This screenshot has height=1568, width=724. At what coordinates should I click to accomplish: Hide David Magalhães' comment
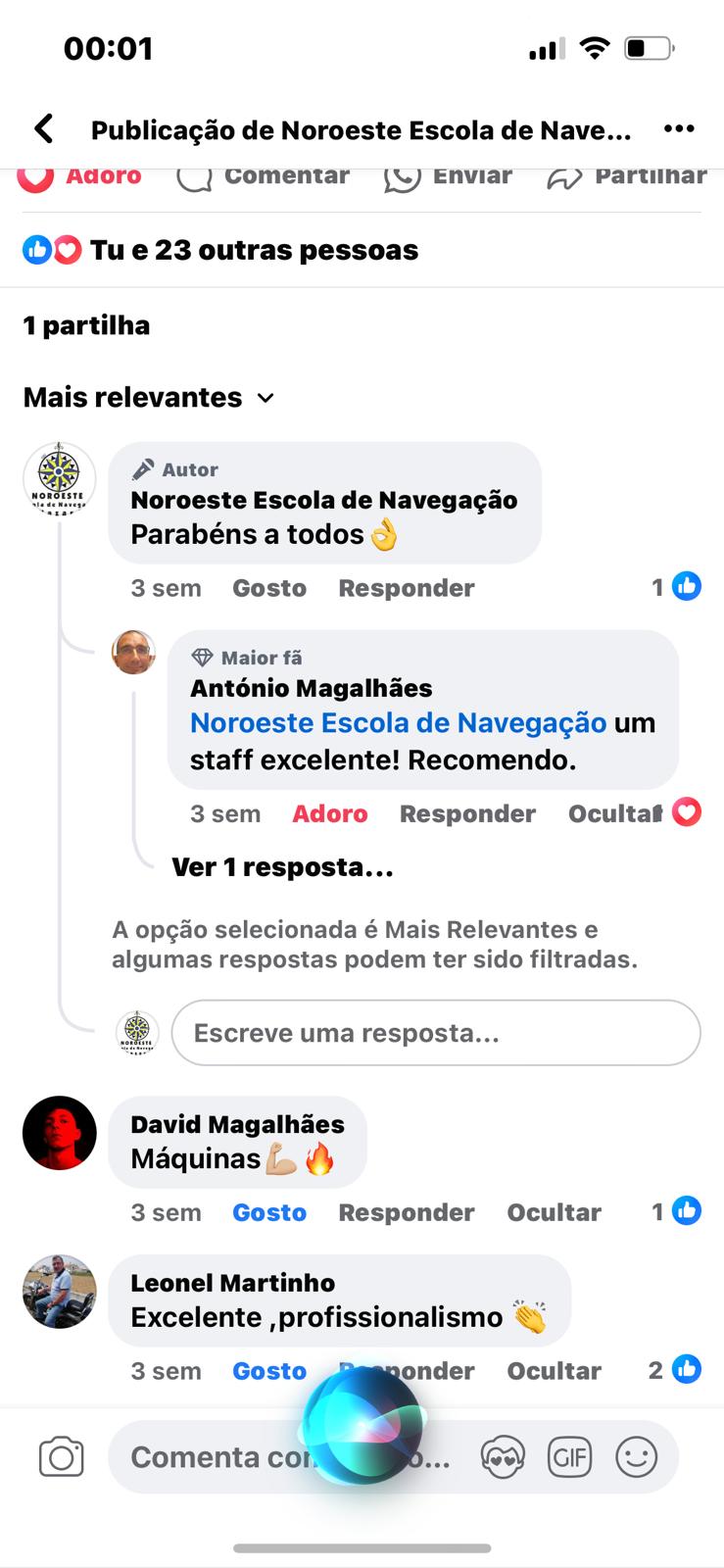[554, 1212]
